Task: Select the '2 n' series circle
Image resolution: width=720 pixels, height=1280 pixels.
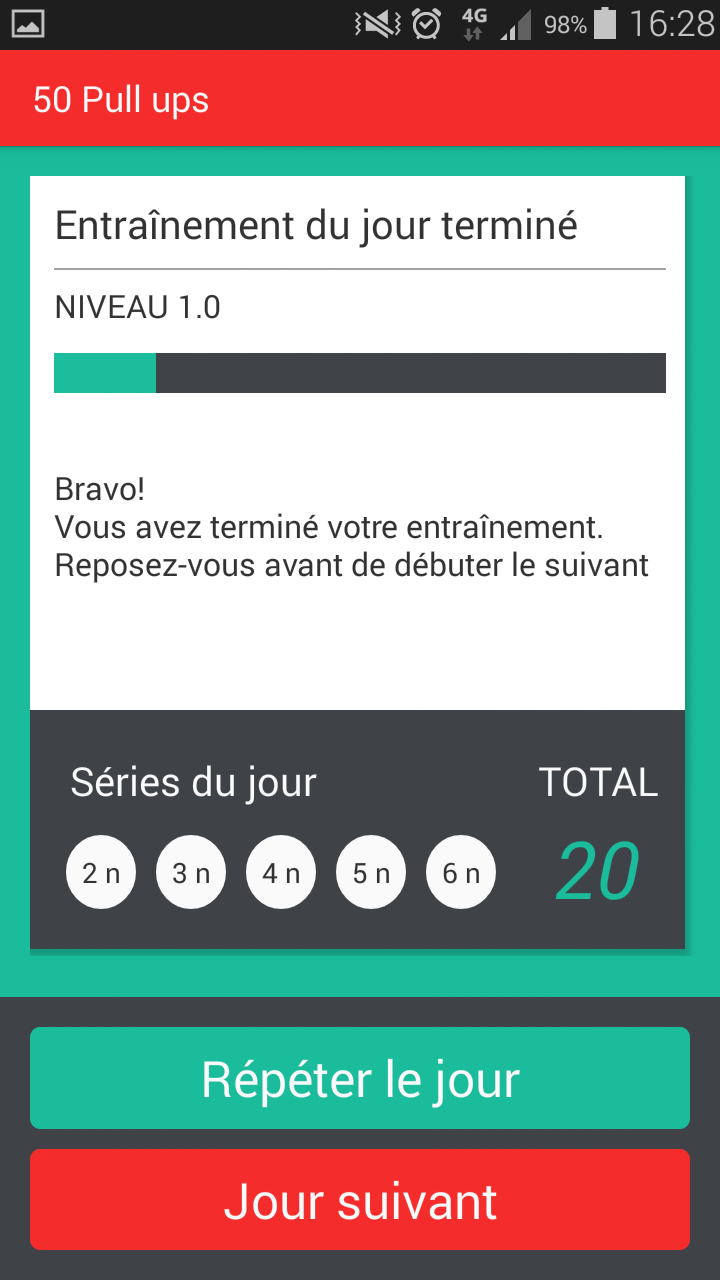Action: point(100,871)
